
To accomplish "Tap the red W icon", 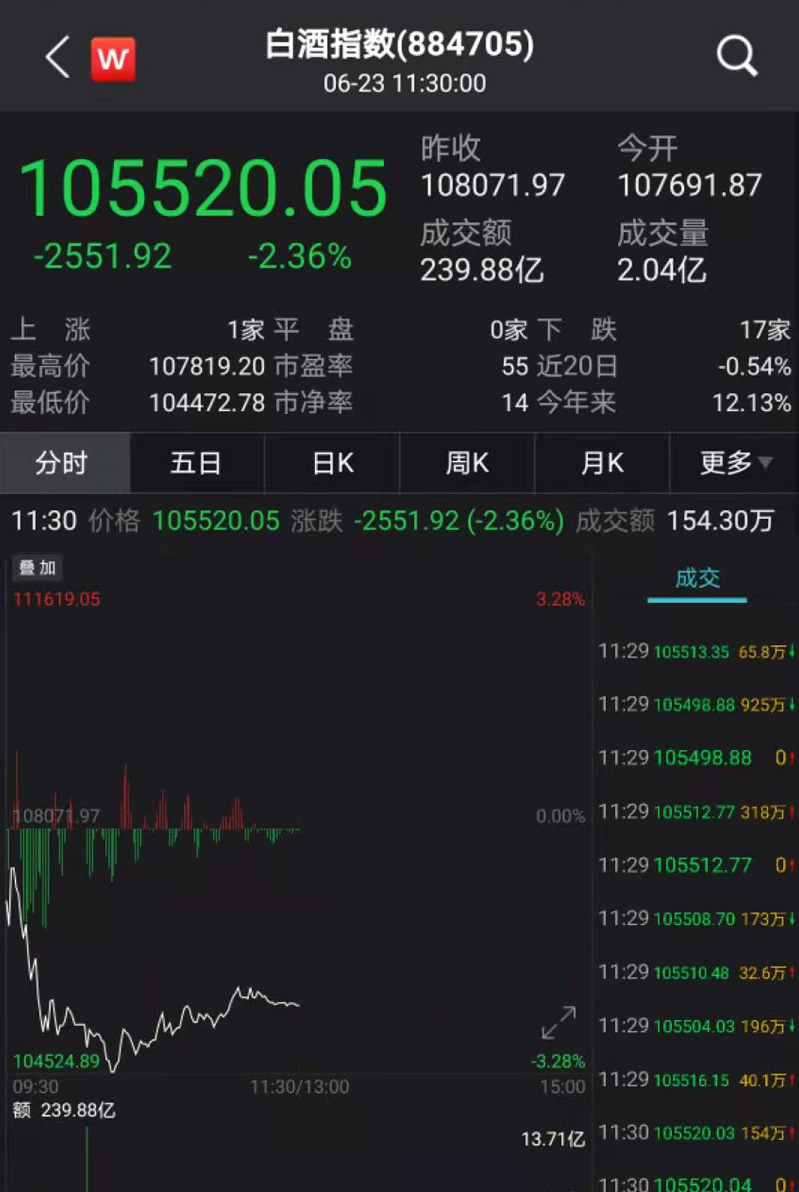I will point(113,60).
